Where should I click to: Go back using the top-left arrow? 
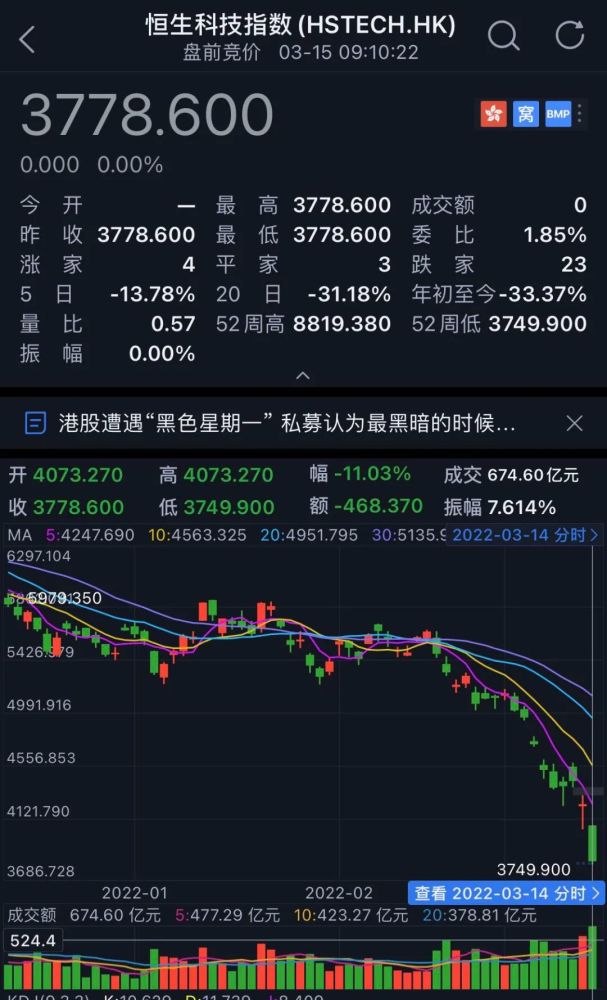coord(27,39)
